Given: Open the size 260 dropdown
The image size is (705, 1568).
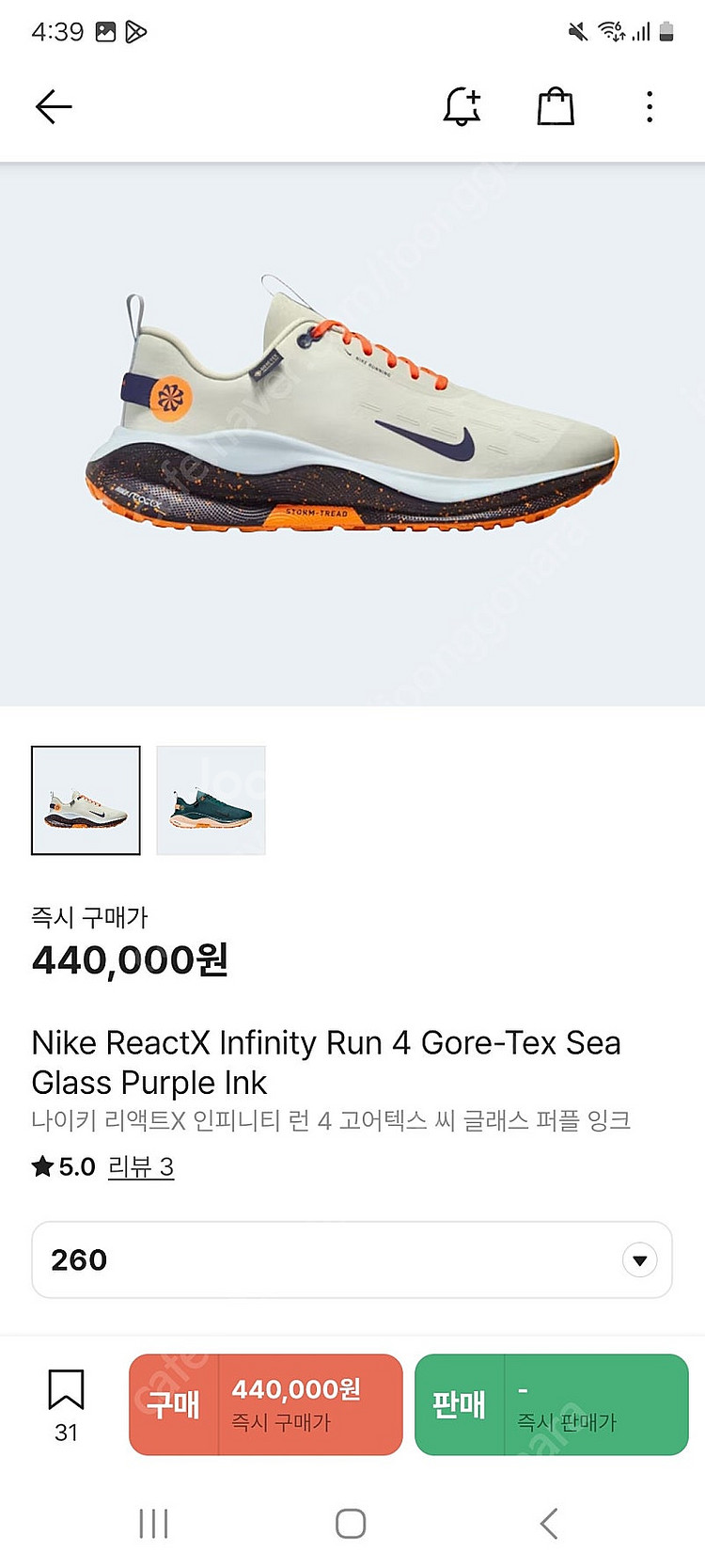Looking at the screenshot, I should (x=352, y=1259).
